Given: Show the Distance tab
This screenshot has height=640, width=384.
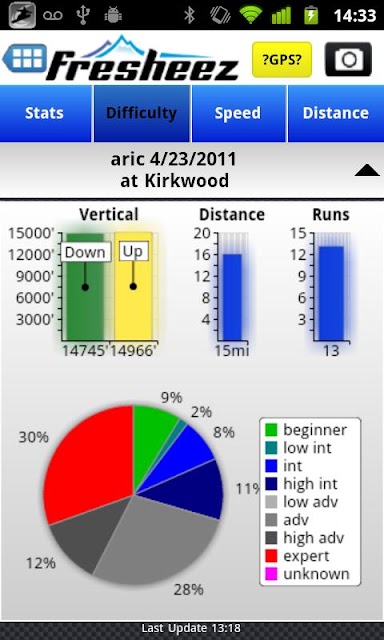Looking at the screenshot, I should pos(336,113).
